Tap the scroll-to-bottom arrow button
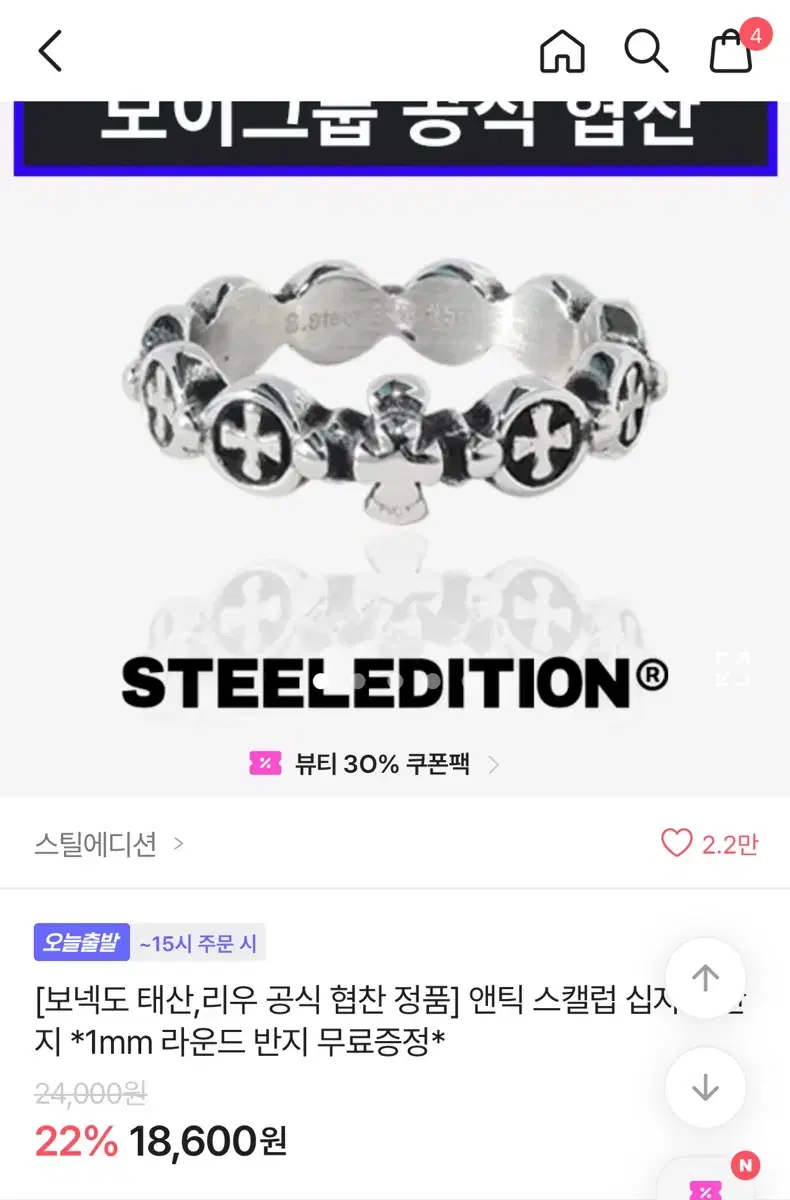This screenshot has width=790, height=1200. (707, 1088)
